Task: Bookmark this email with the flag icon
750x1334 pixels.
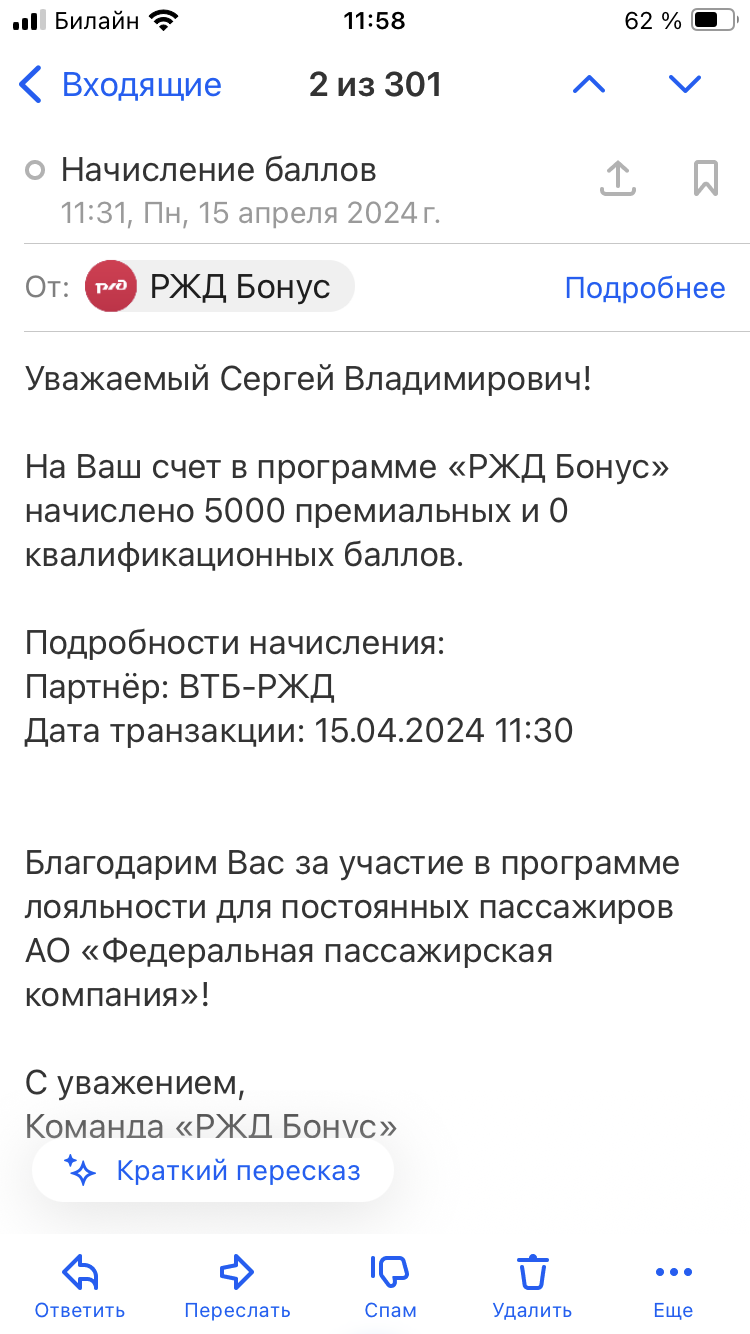Action: (x=706, y=179)
